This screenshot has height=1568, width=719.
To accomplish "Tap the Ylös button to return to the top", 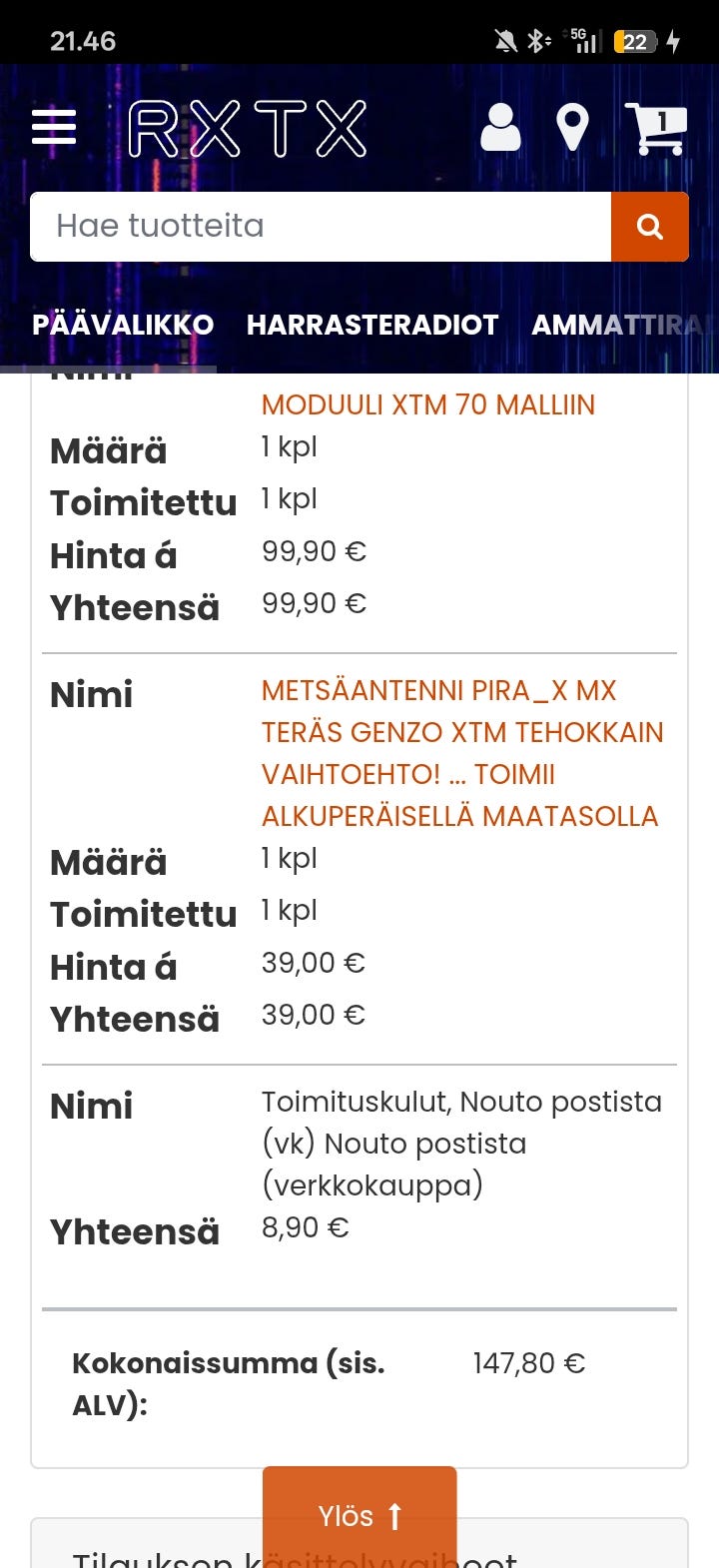I will (359, 1516).
